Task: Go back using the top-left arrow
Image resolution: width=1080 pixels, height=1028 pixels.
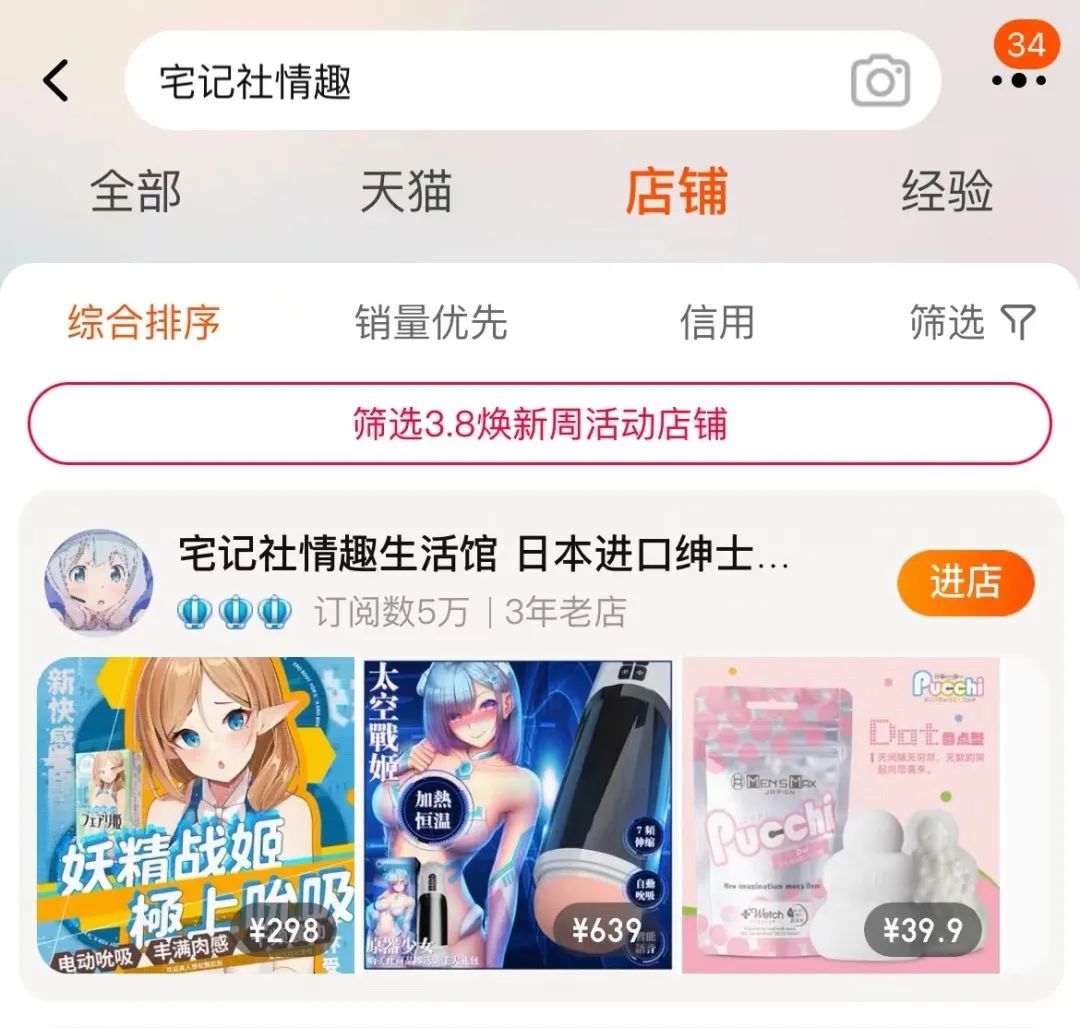Action: click(x=56, y=81)
